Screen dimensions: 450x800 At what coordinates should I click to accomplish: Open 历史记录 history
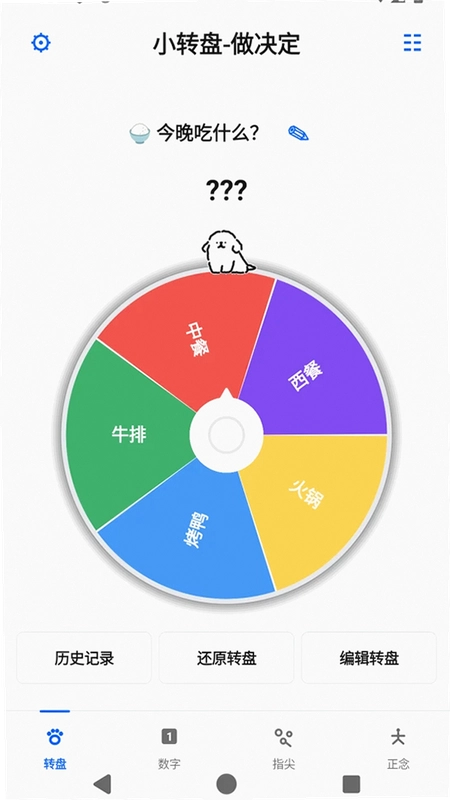84,658
